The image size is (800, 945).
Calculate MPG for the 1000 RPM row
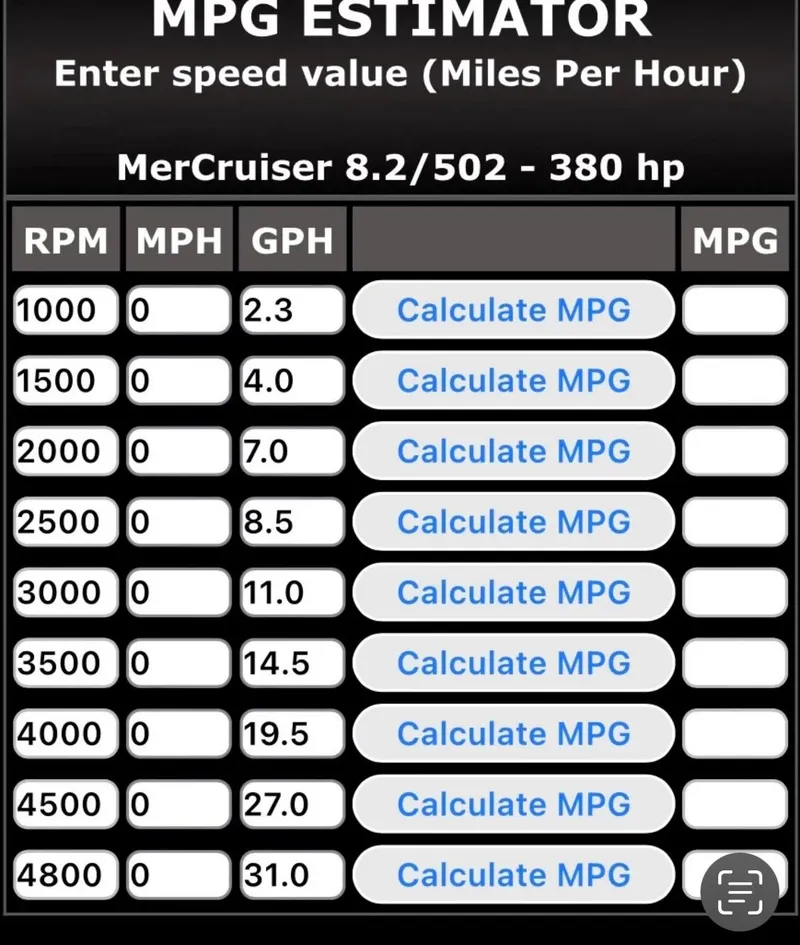[x=513, y=310]
